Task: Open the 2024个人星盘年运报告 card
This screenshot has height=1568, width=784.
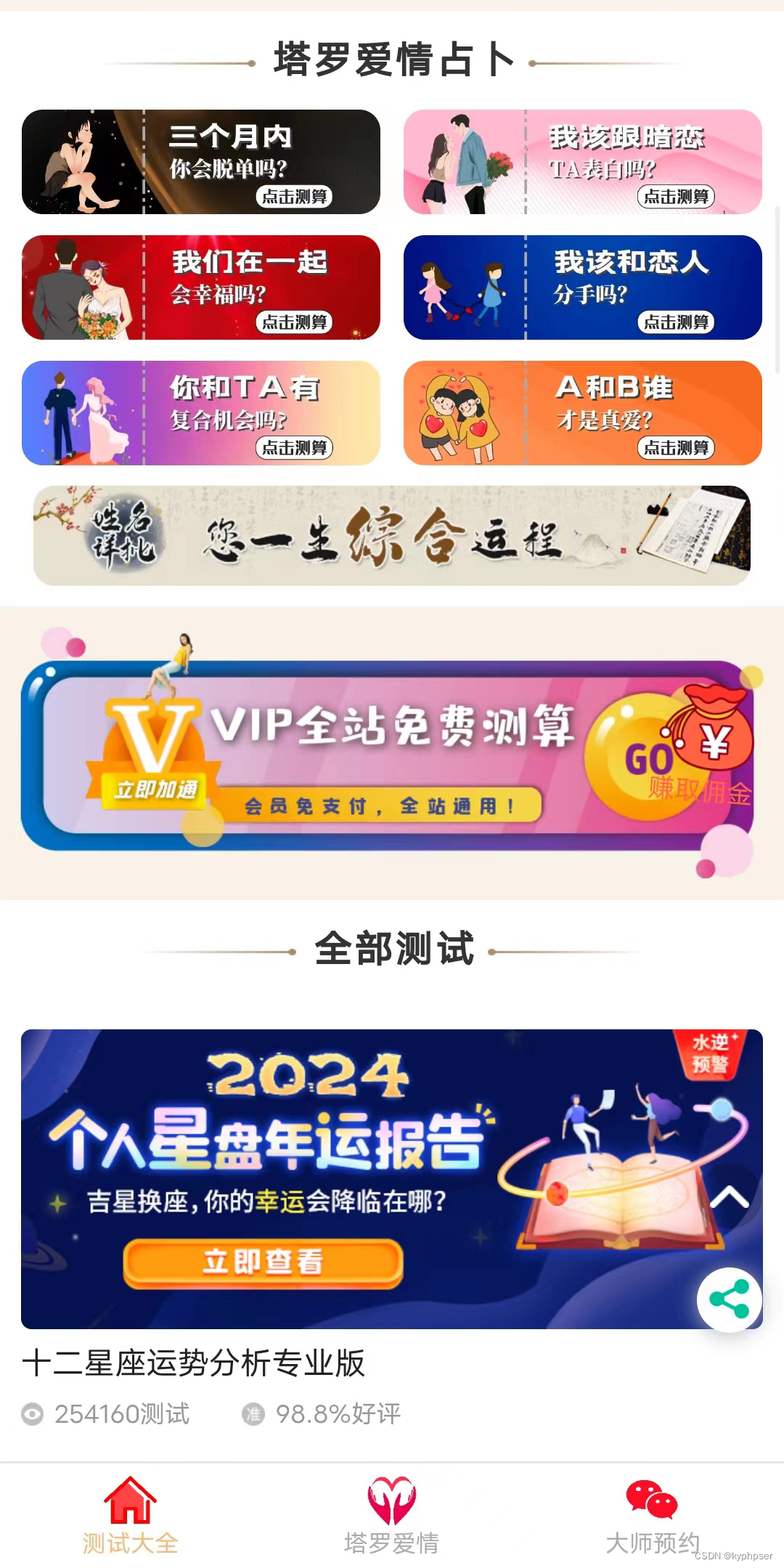Action: click(x=392, y=1179)
